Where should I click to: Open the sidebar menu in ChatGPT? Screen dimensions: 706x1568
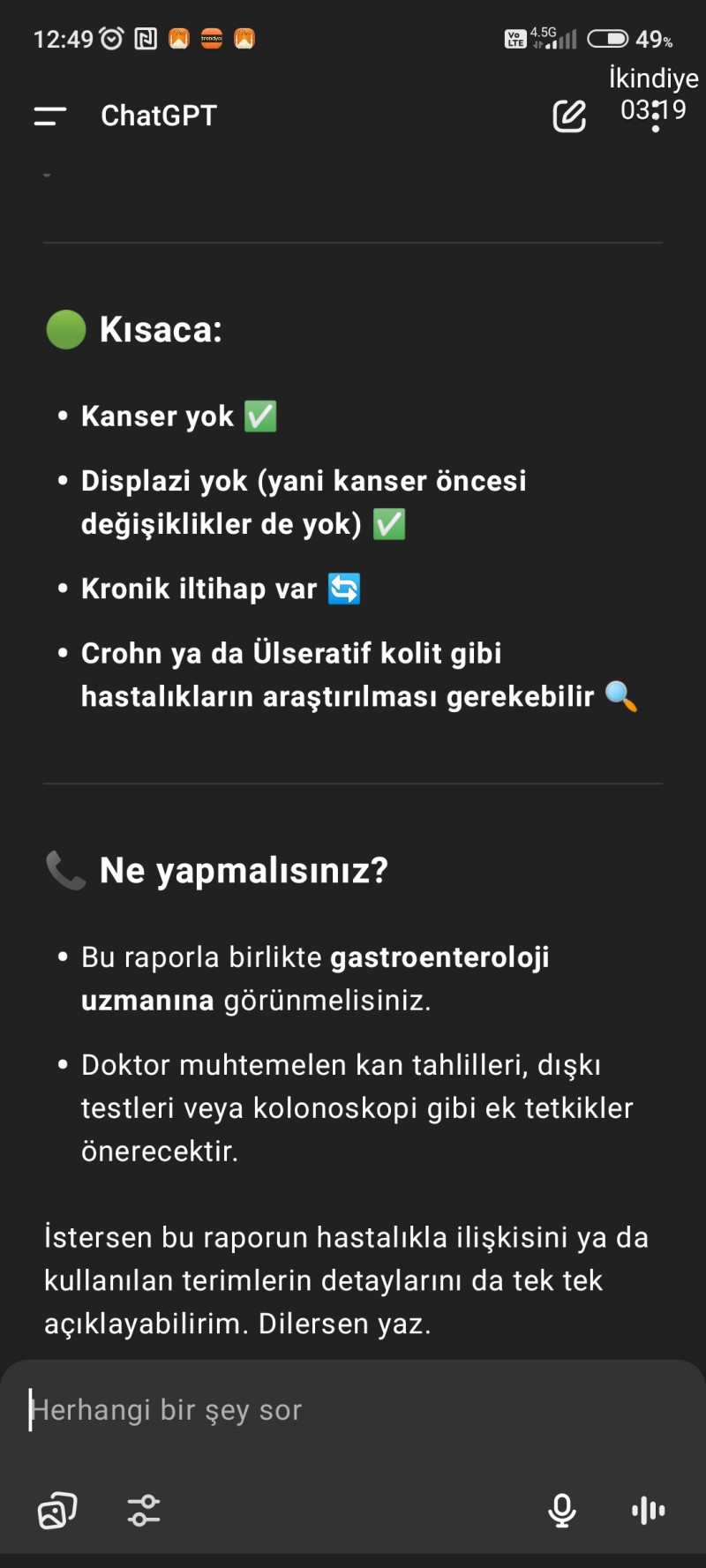[50, 116]
